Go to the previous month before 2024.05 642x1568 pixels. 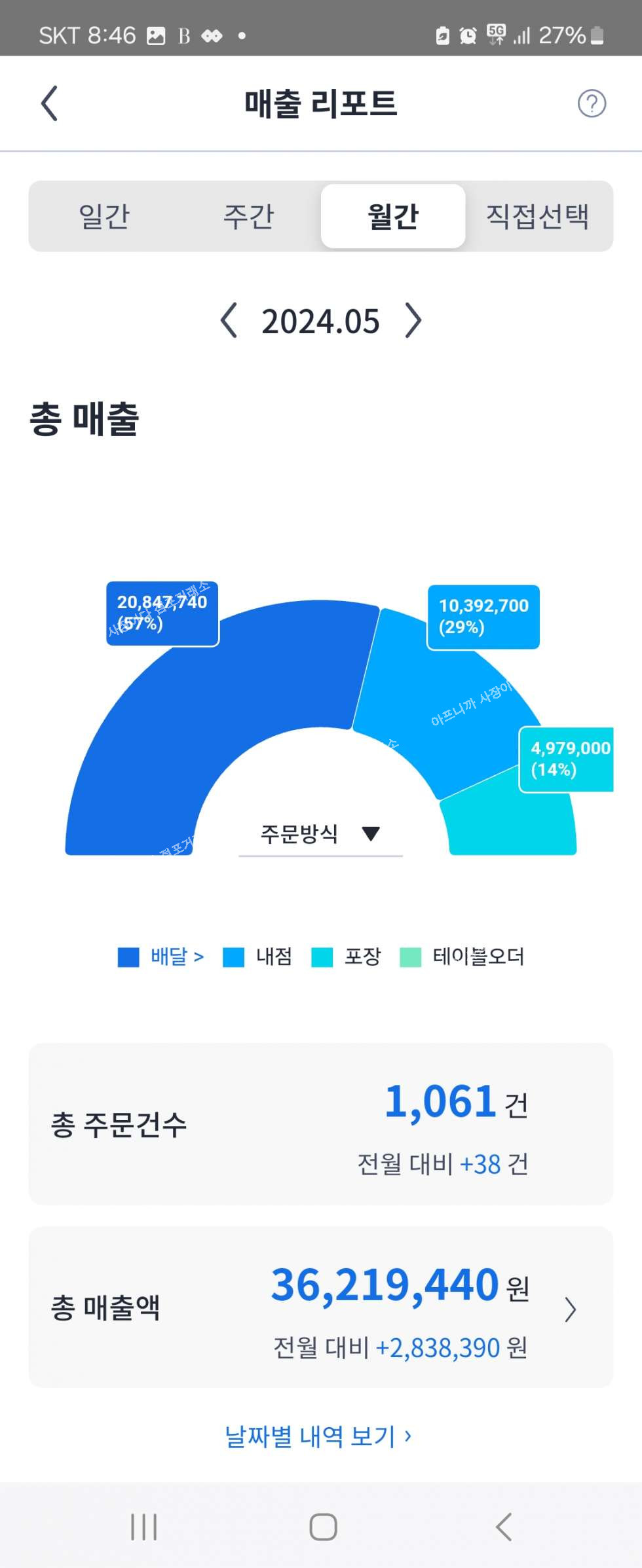coord(229,321)
